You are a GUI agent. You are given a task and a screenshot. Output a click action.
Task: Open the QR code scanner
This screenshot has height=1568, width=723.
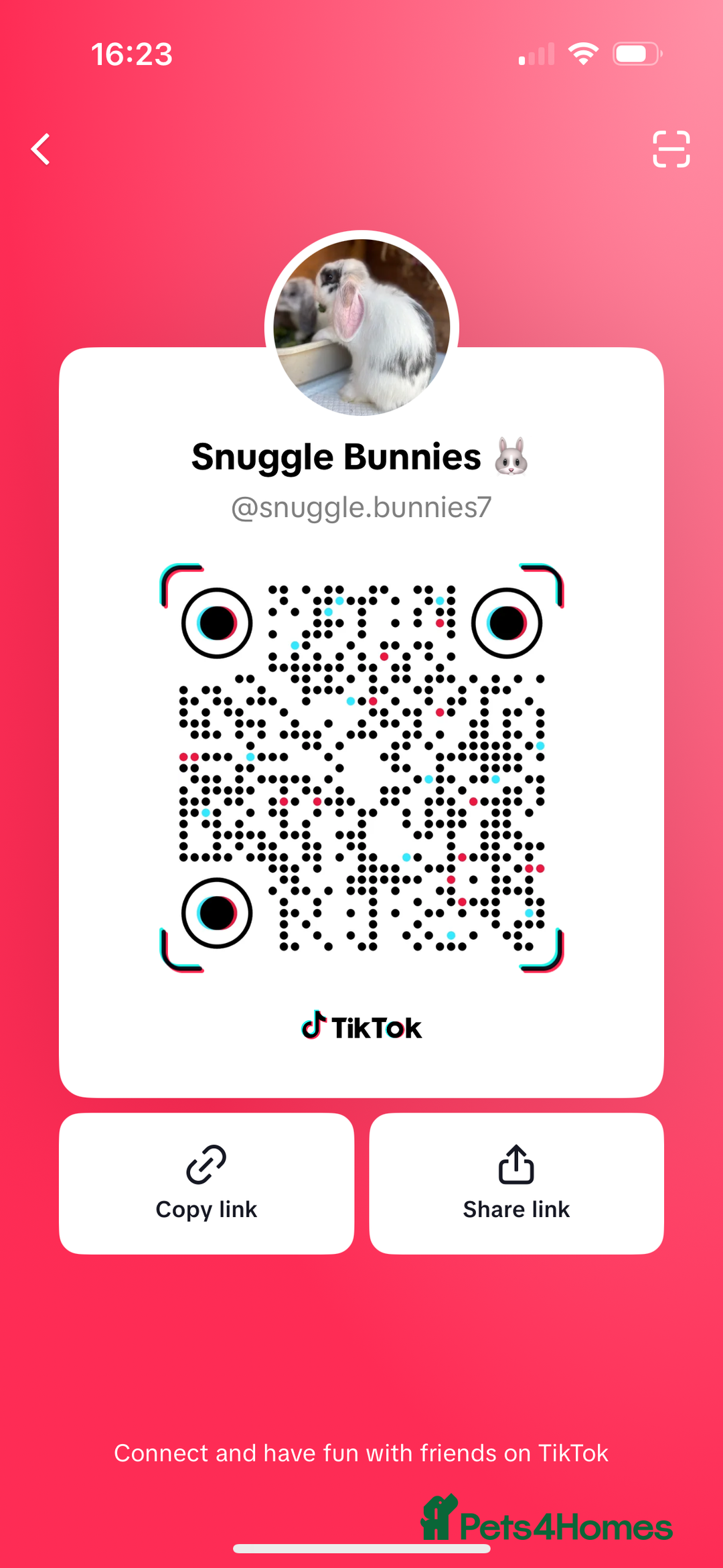click(671, 149)
